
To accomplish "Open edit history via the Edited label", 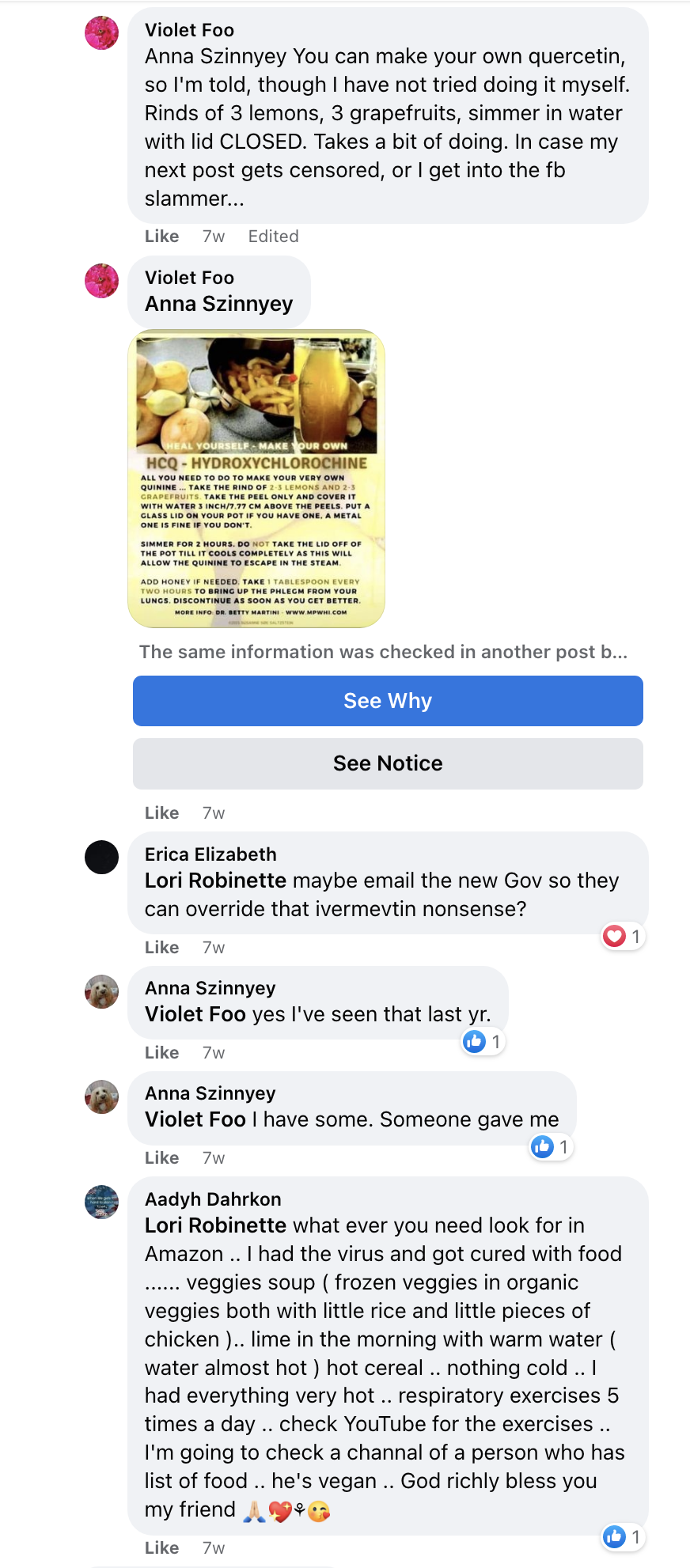I will [273, 237].
